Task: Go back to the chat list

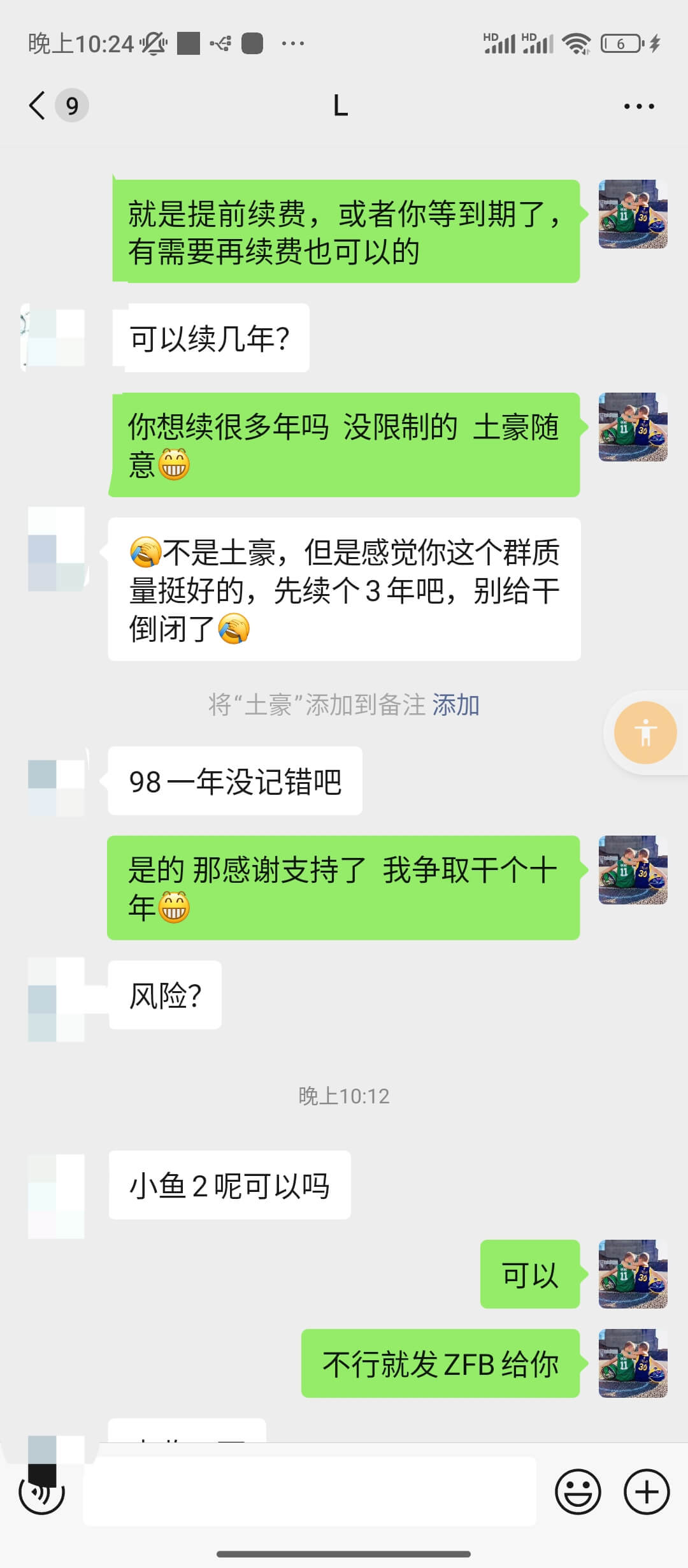Action: pyautogui.click(x=36, y=105)
